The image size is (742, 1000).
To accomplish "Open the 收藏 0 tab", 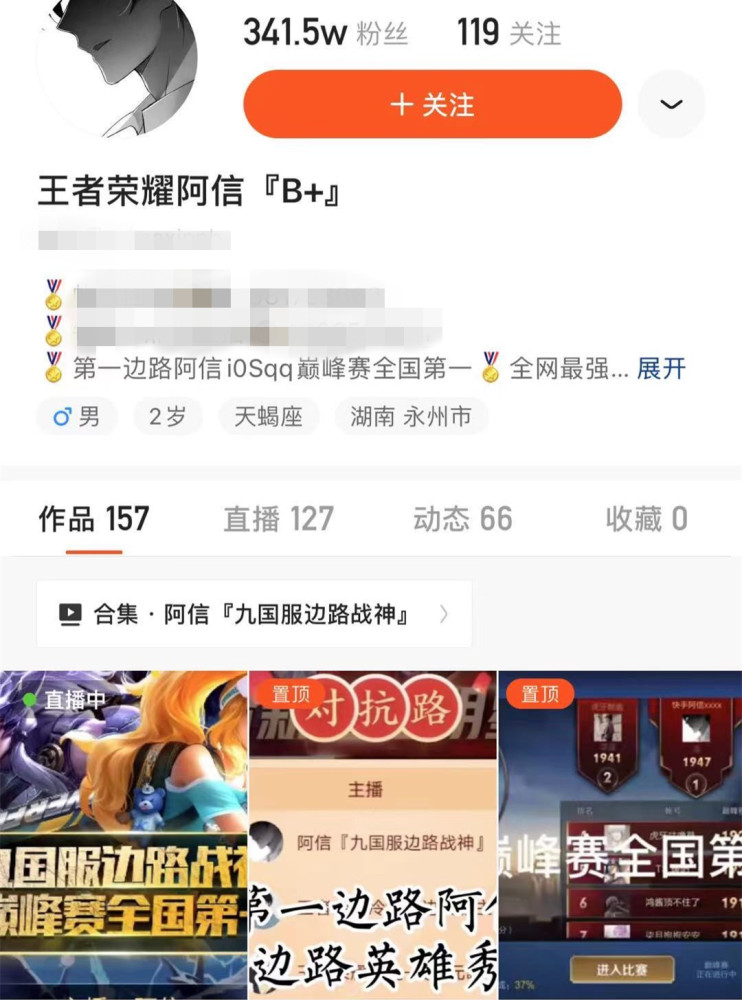I will pyautogui.click(x=646, y=518).
